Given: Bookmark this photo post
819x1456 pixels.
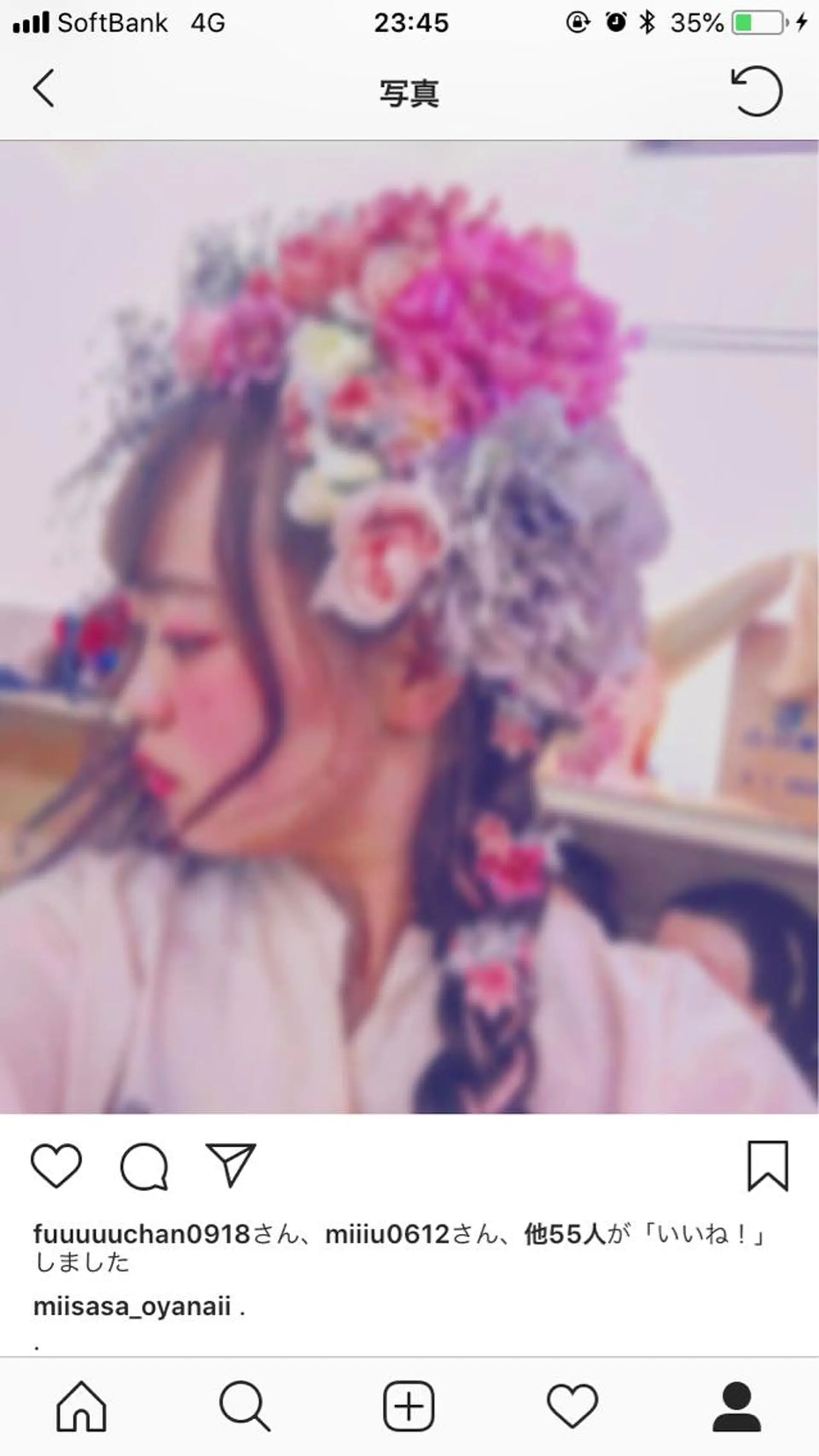Looking at the screenshot, I should tap(767, 1165).
